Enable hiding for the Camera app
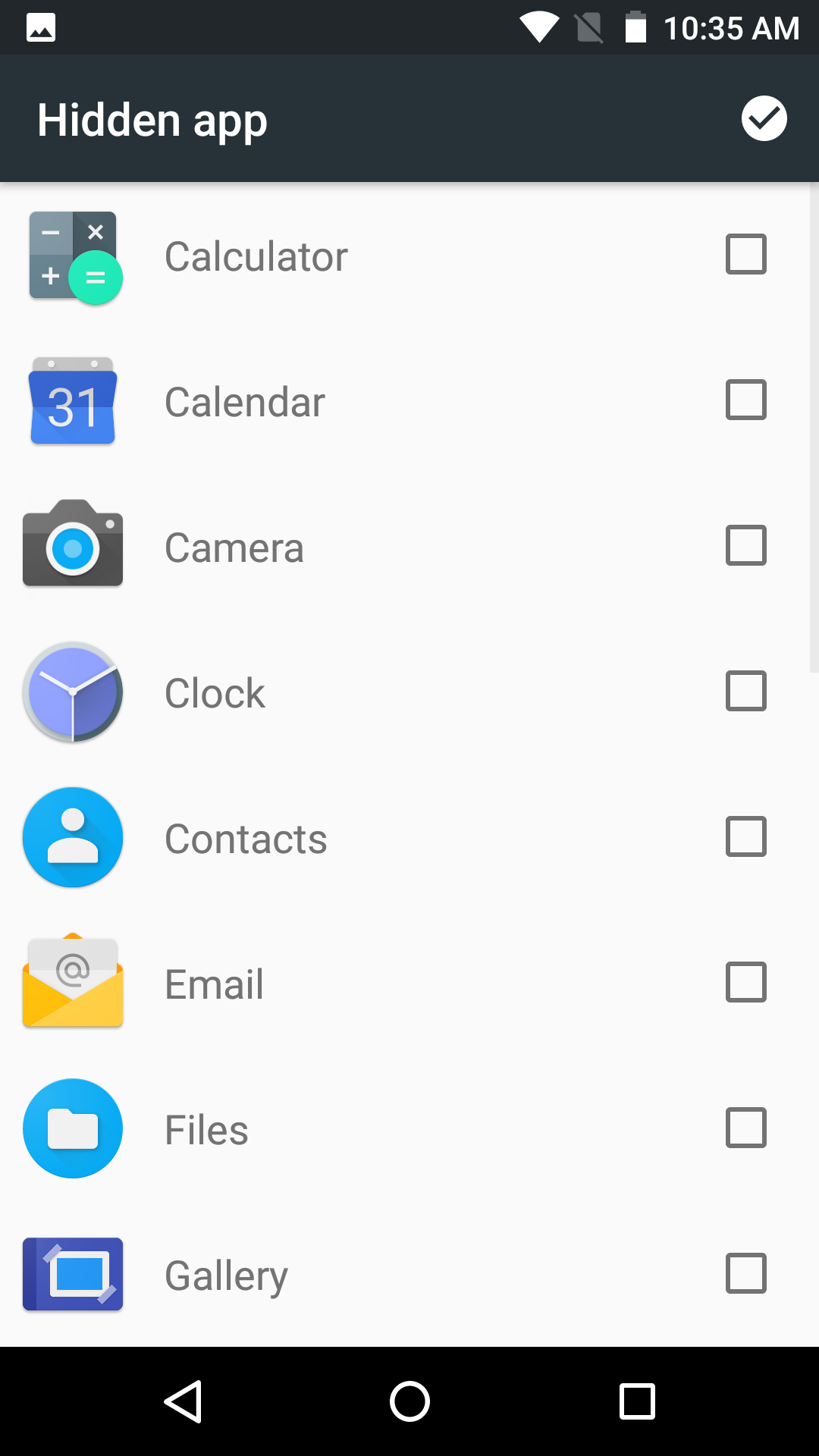This screenshot has height=1456, width=819. click(745, 545)
